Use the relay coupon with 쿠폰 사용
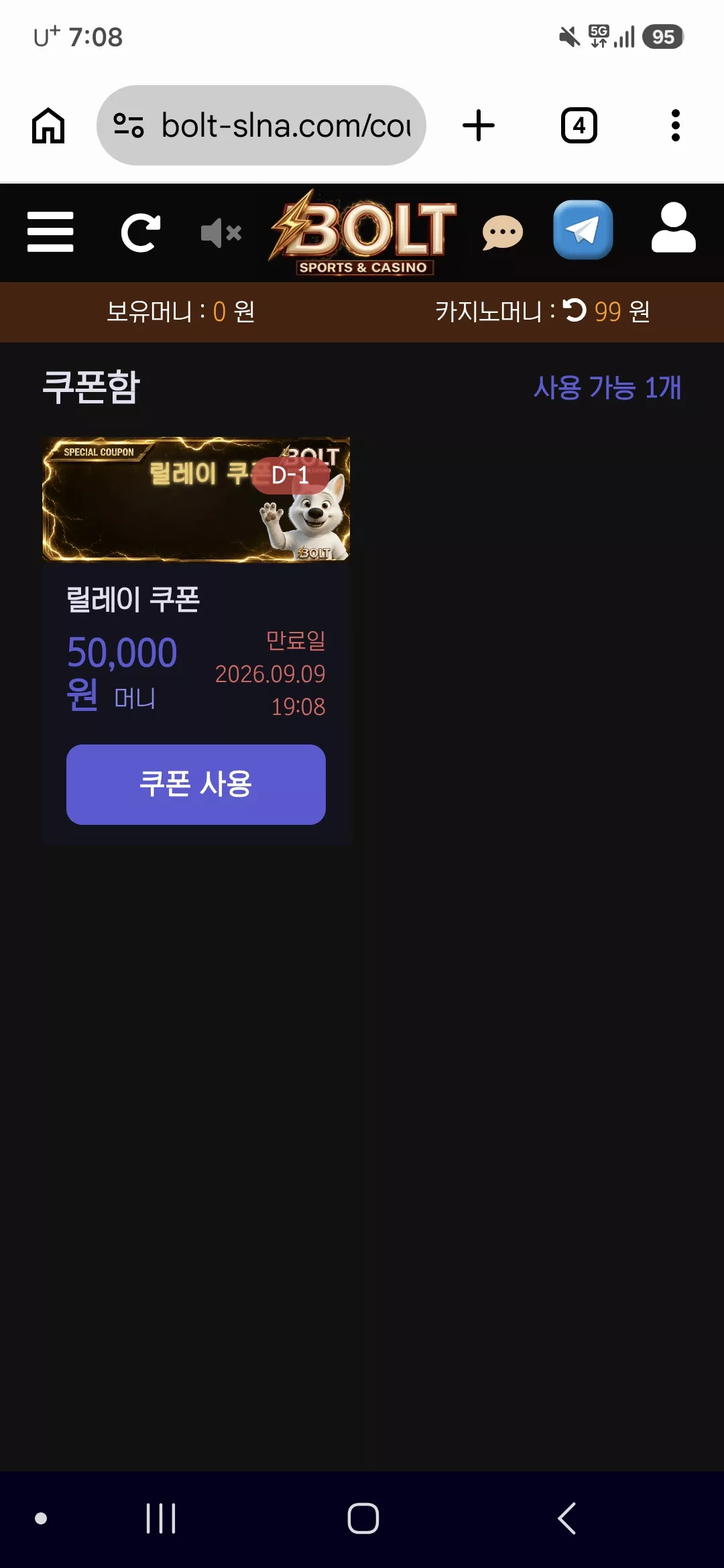 pos(196,784)
